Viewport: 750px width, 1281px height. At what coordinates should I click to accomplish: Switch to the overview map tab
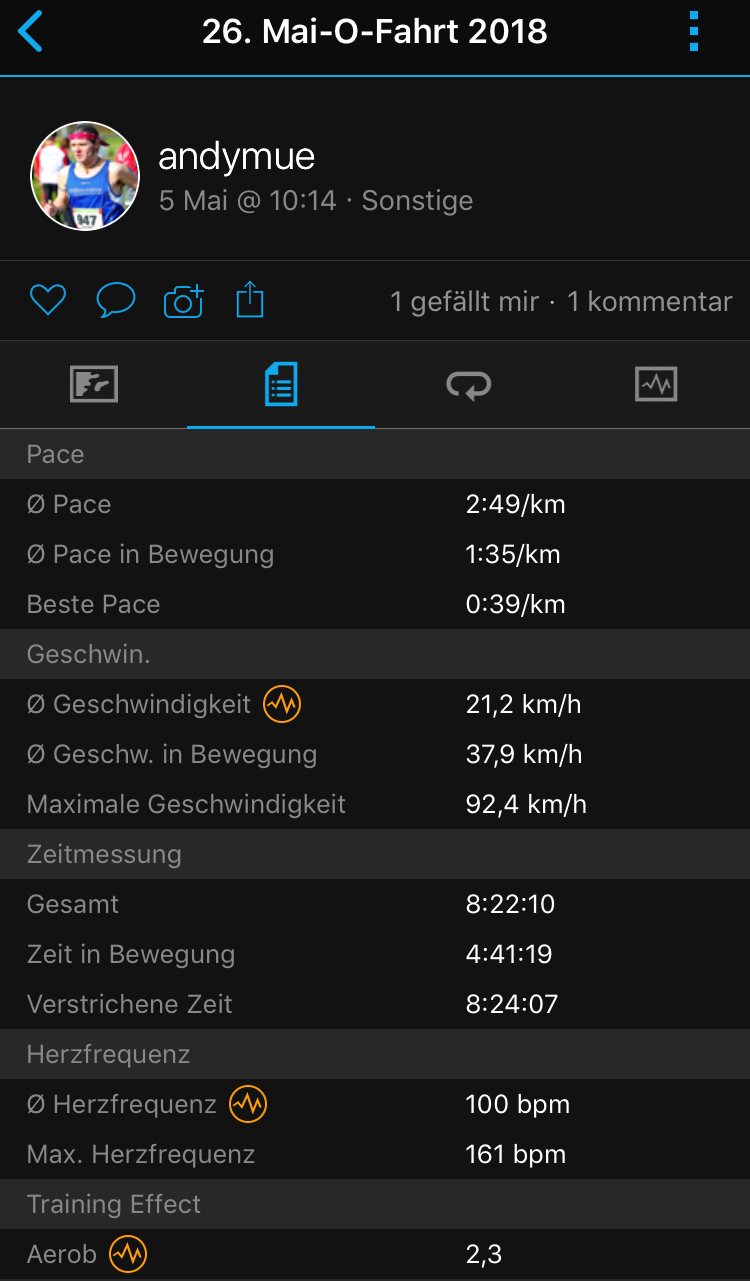pyautogui.click(x=94, y=385)
